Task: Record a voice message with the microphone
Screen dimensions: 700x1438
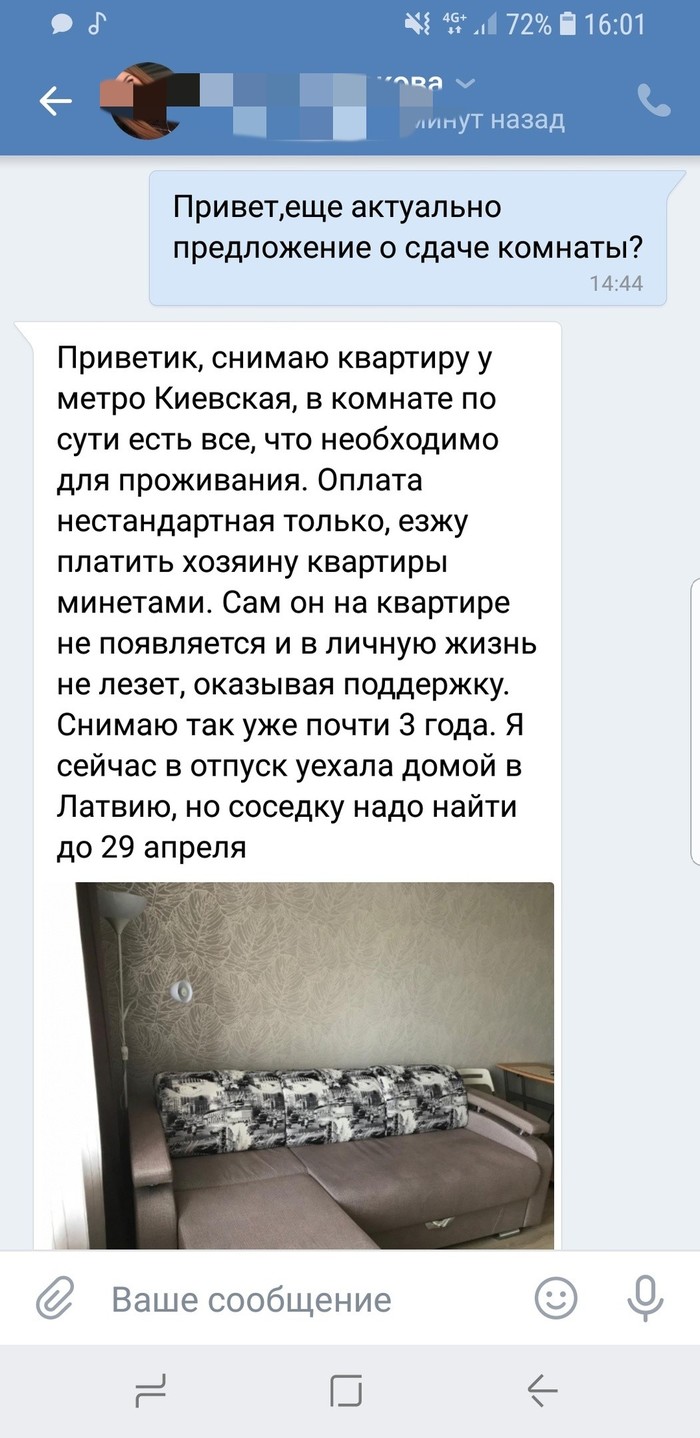Action: point(645,1299)
